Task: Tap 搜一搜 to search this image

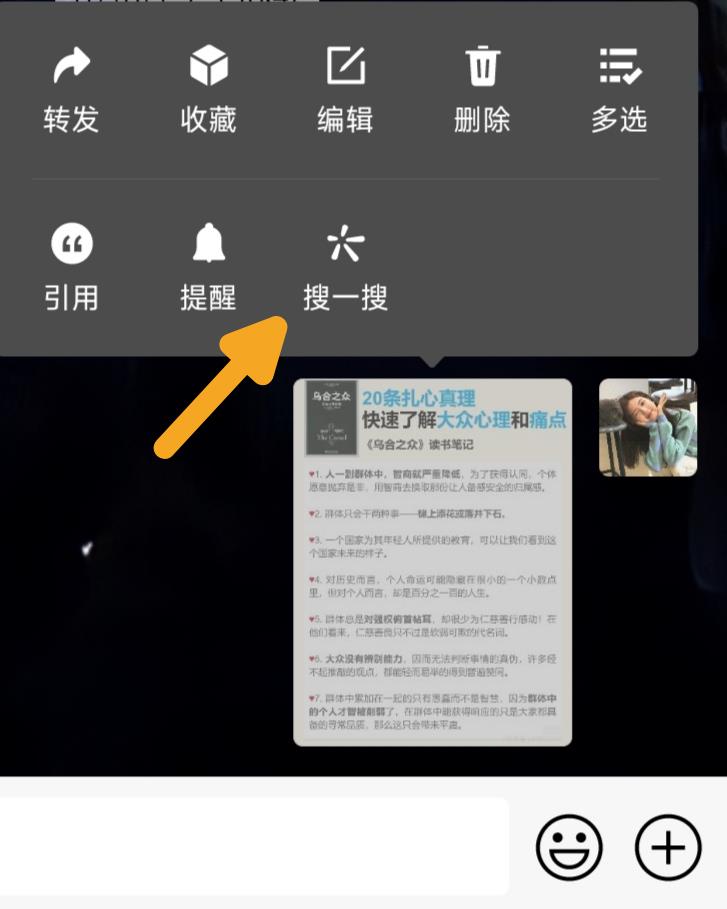Action: (x=345, y=267)
